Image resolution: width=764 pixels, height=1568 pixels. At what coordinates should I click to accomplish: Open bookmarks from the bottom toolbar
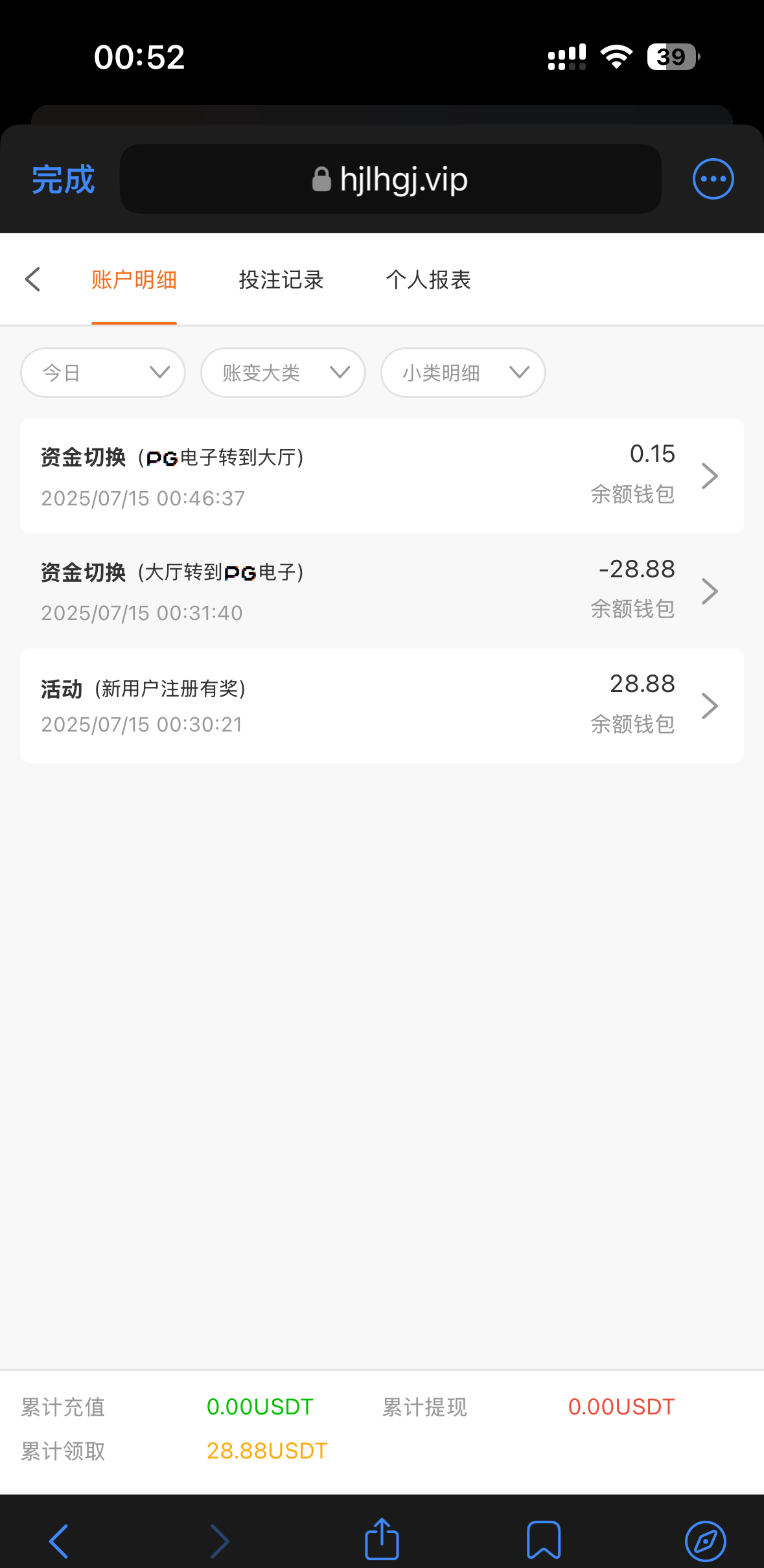544,1539
